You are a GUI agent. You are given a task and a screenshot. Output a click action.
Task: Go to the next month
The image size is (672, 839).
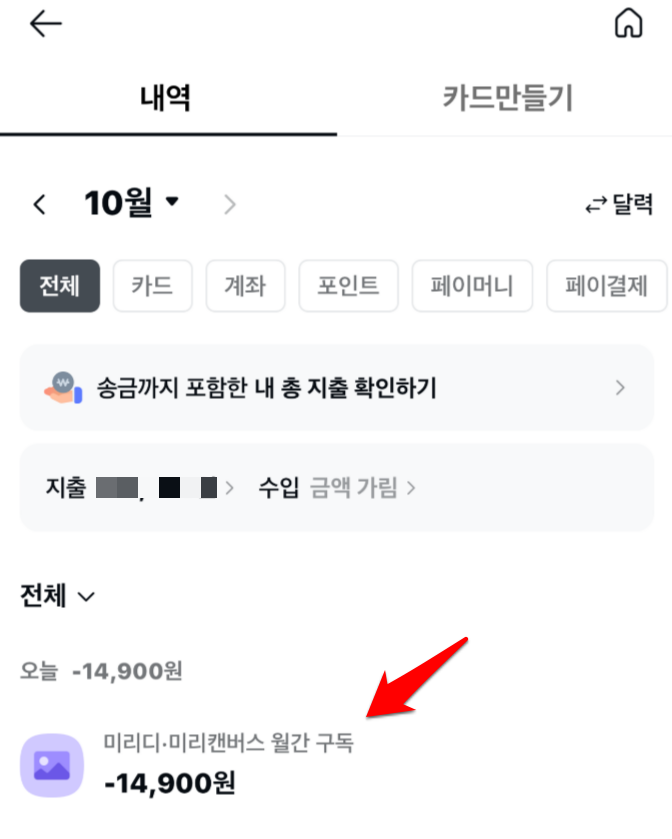pos(230,205)
